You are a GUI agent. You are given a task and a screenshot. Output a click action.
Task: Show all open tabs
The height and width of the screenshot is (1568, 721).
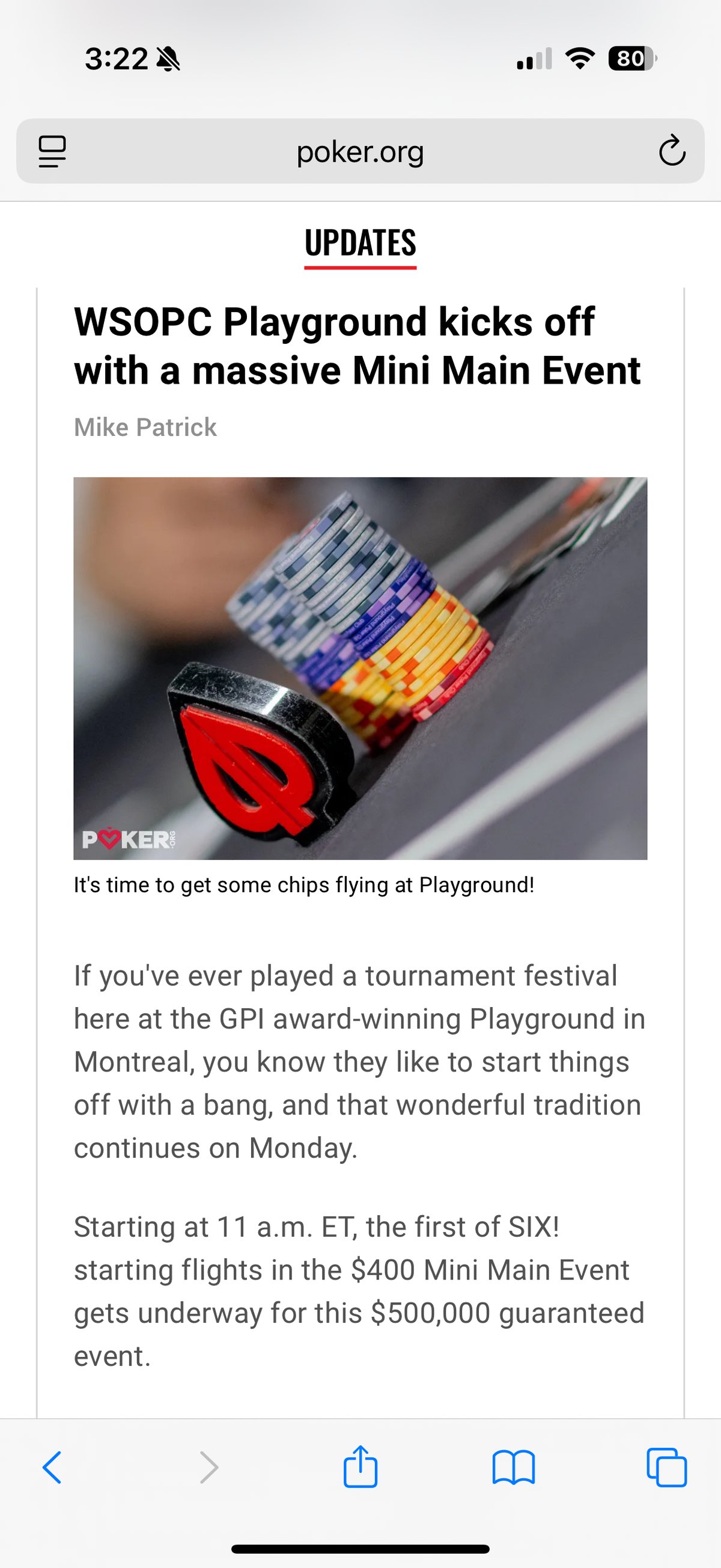(x=666, y=1468)
